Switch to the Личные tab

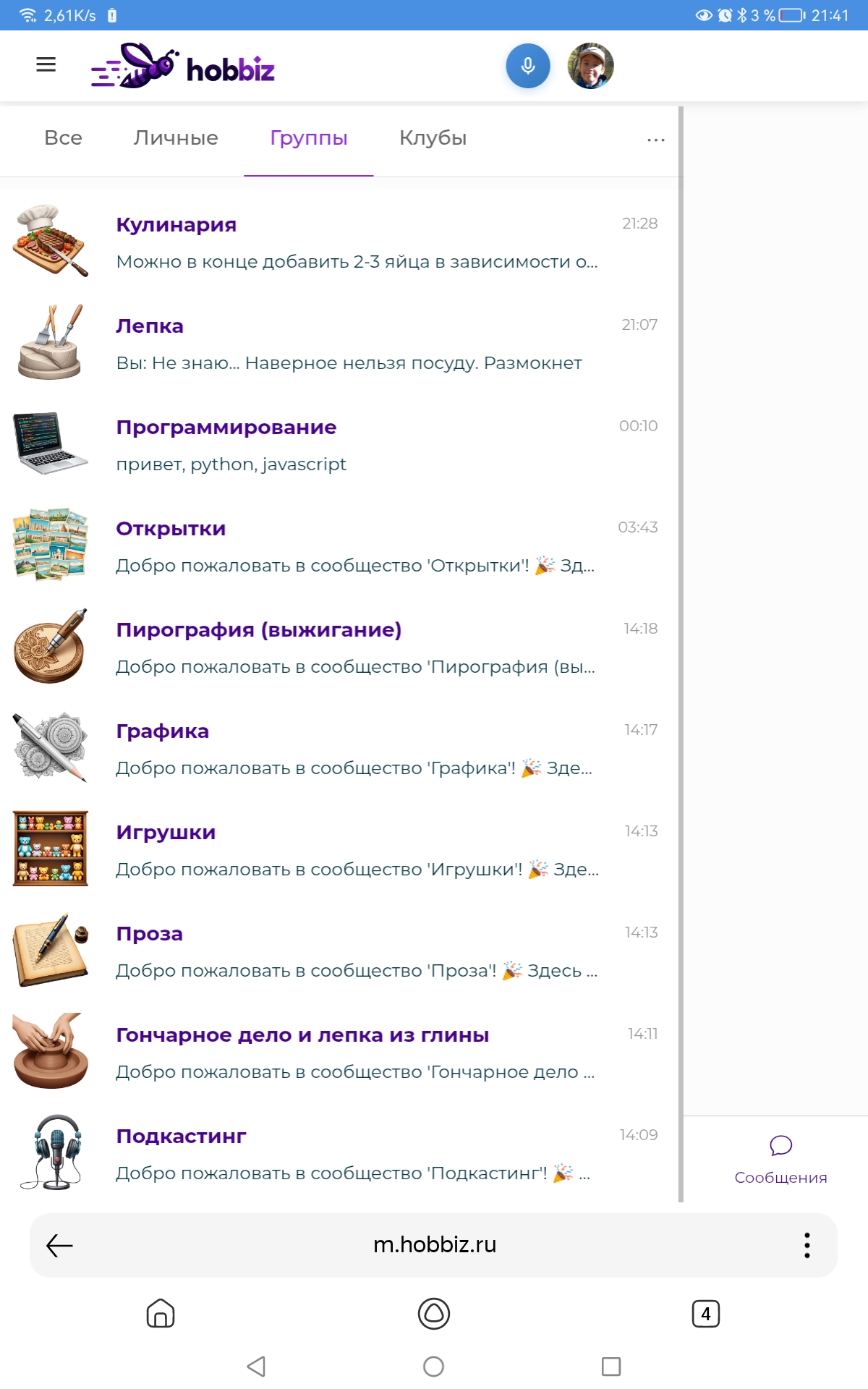[176, 138]
